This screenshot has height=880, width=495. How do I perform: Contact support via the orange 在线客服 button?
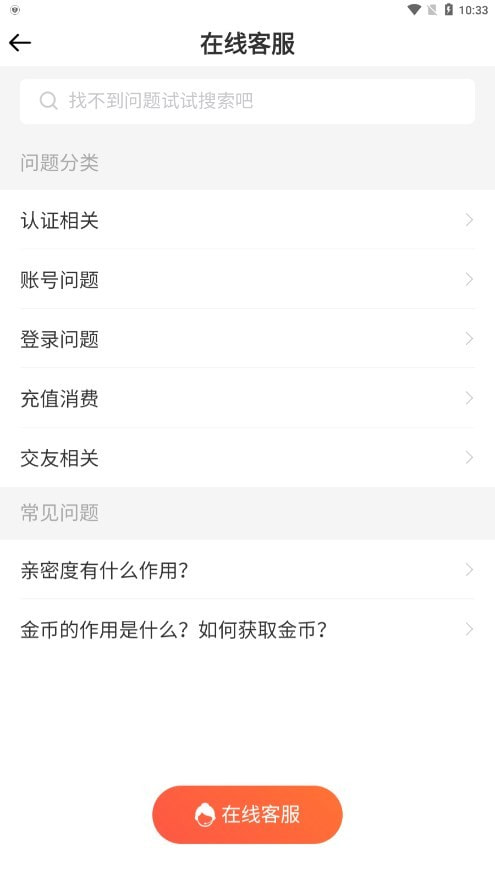[248, 814]
